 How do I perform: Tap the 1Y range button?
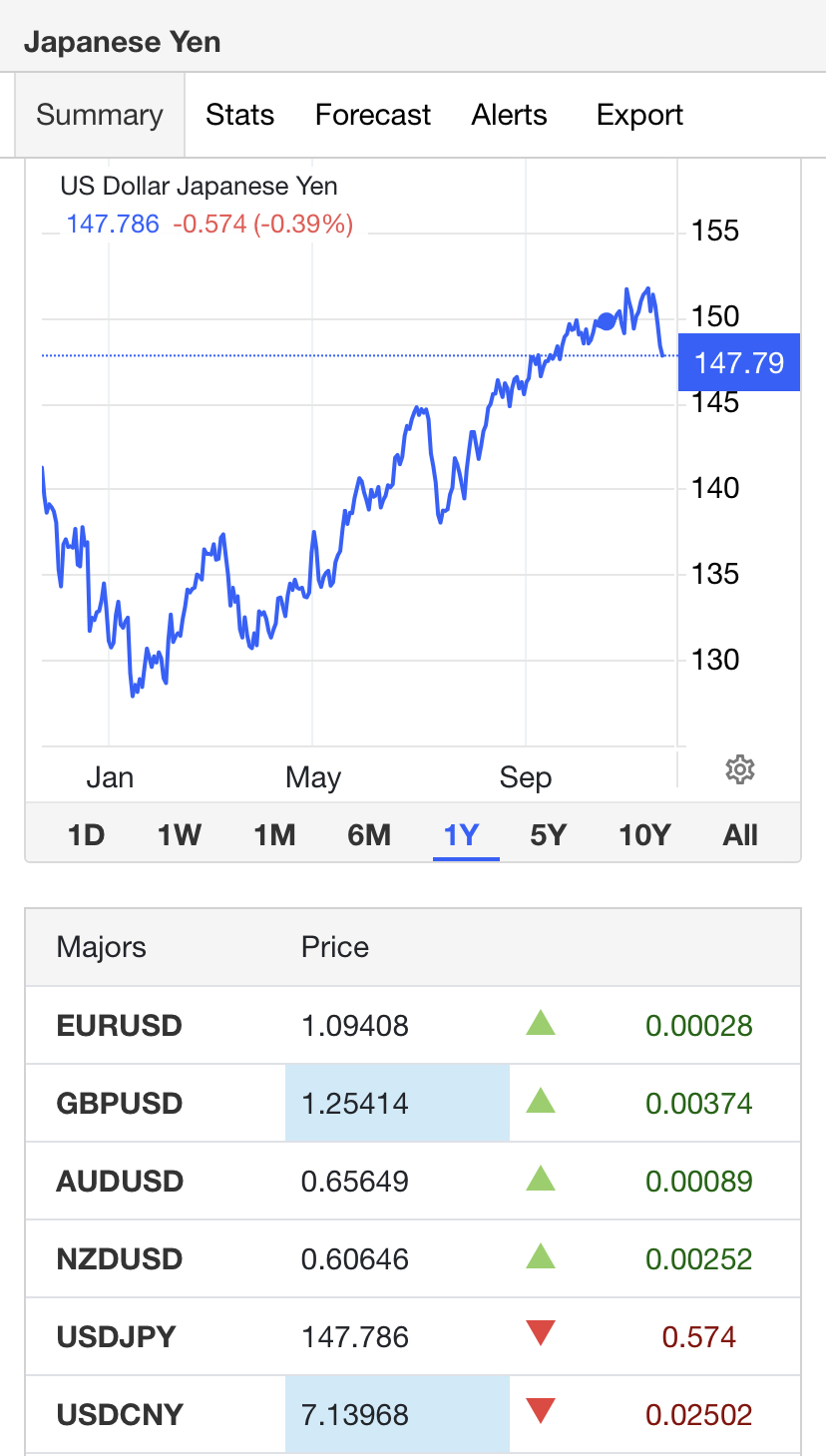(463, 834)
